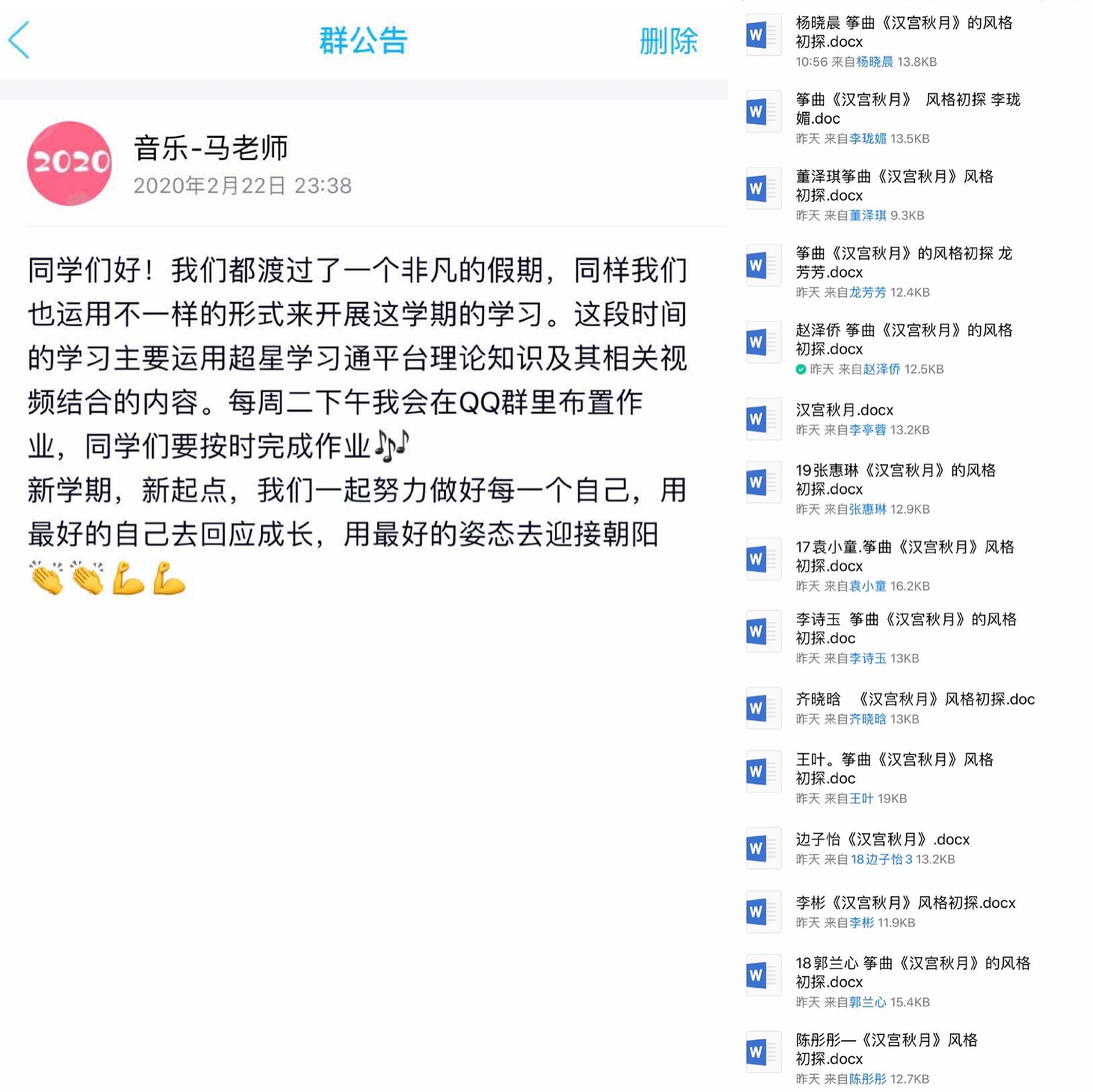Image resolution: width=1093 pixels, height=1092 pixels.
Task: Open 边子怡《汉宫秋月》.docx
Action: 882,839
